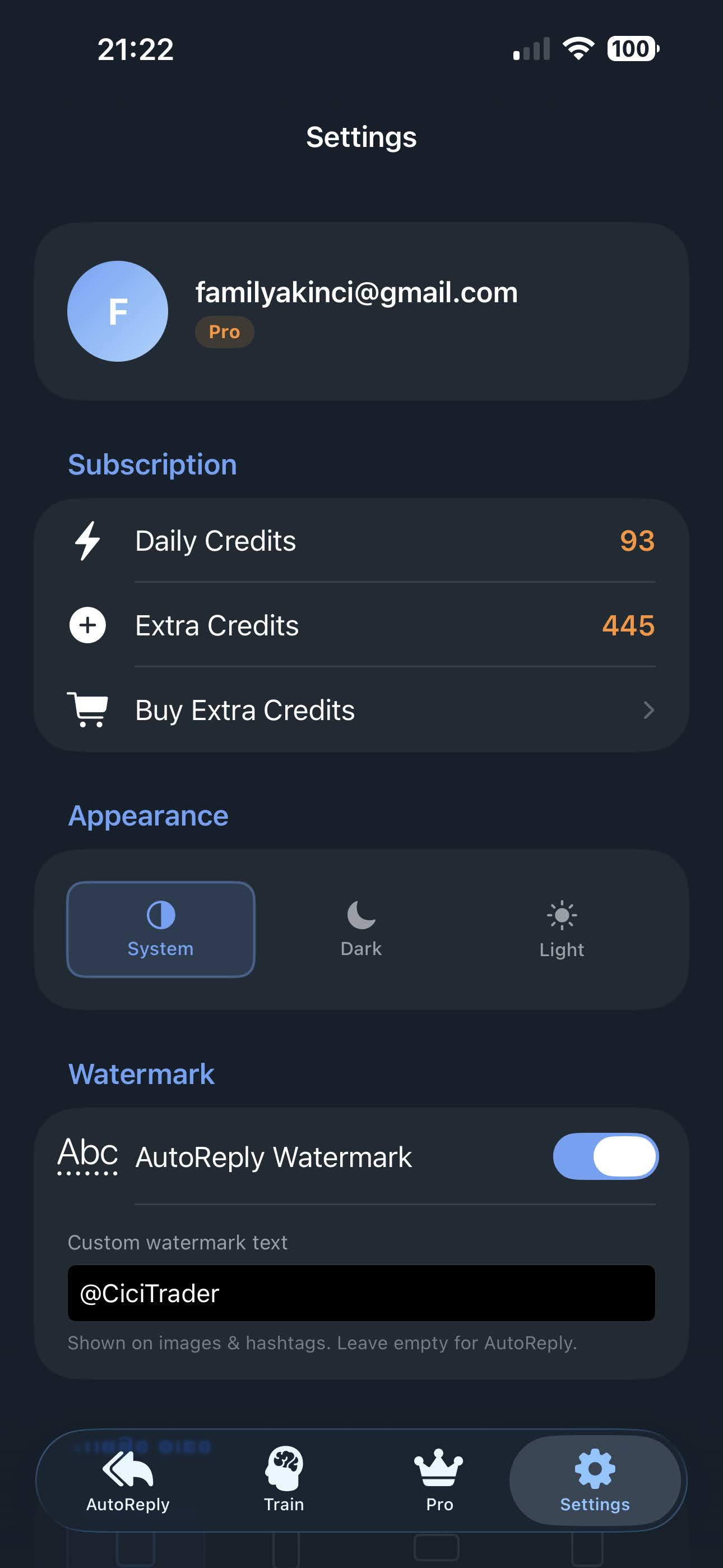This screenshot has height=1568, width=723.
Task: Toggle the AutoReply Watermark switch
Action: [605, 1156]
